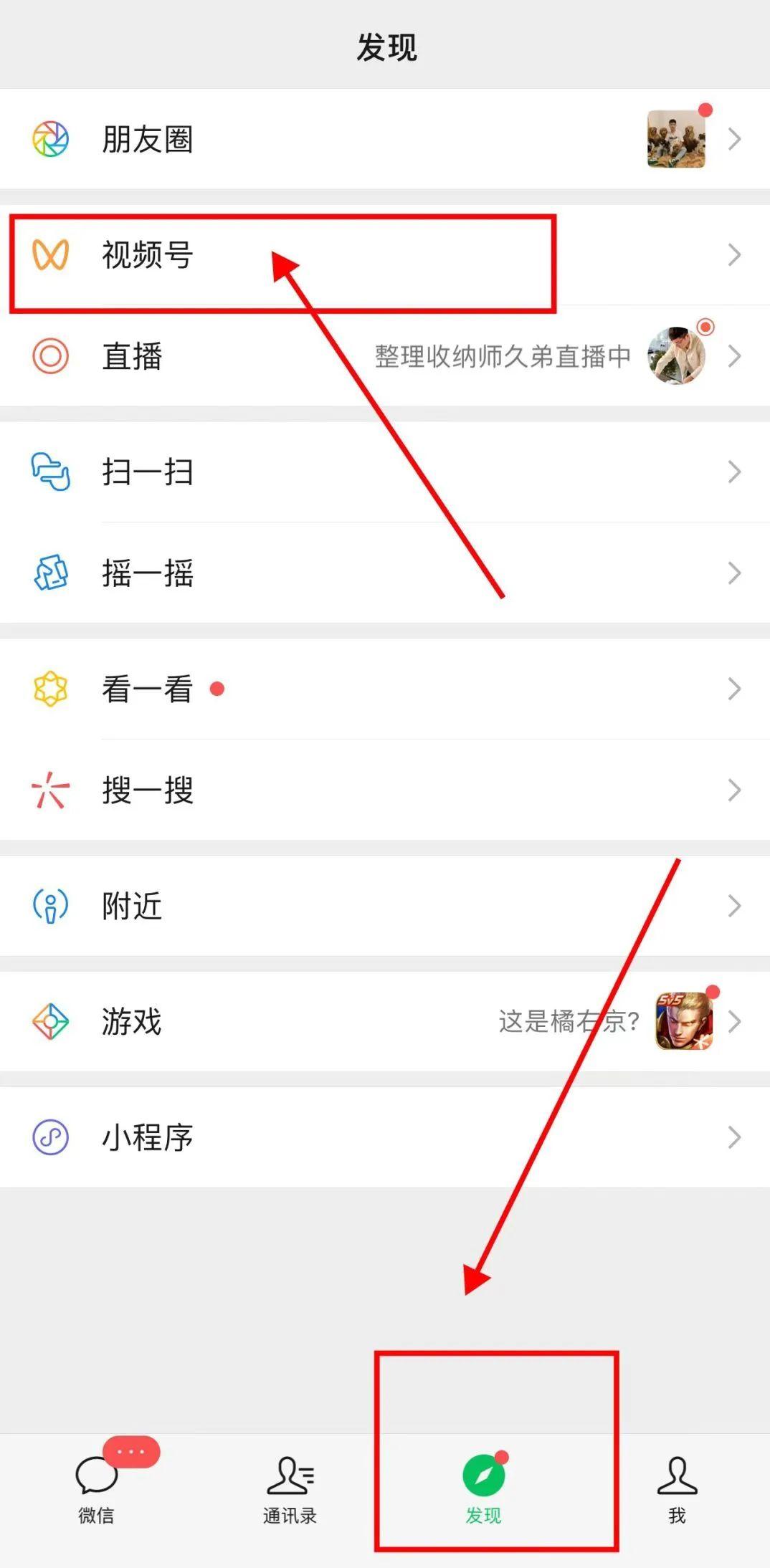Expand the Scan row chevron

735,472
